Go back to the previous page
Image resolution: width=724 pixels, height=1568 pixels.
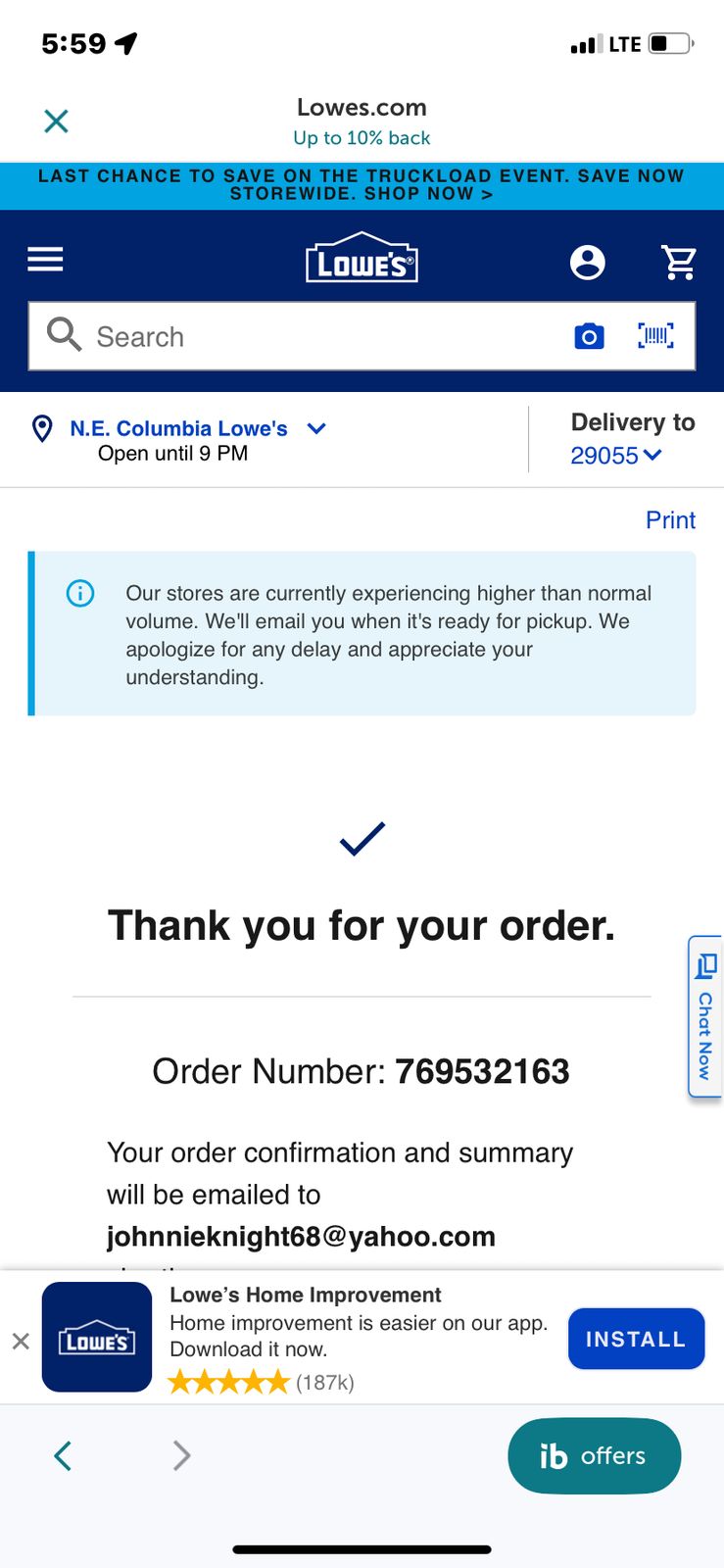(64, 1455)
